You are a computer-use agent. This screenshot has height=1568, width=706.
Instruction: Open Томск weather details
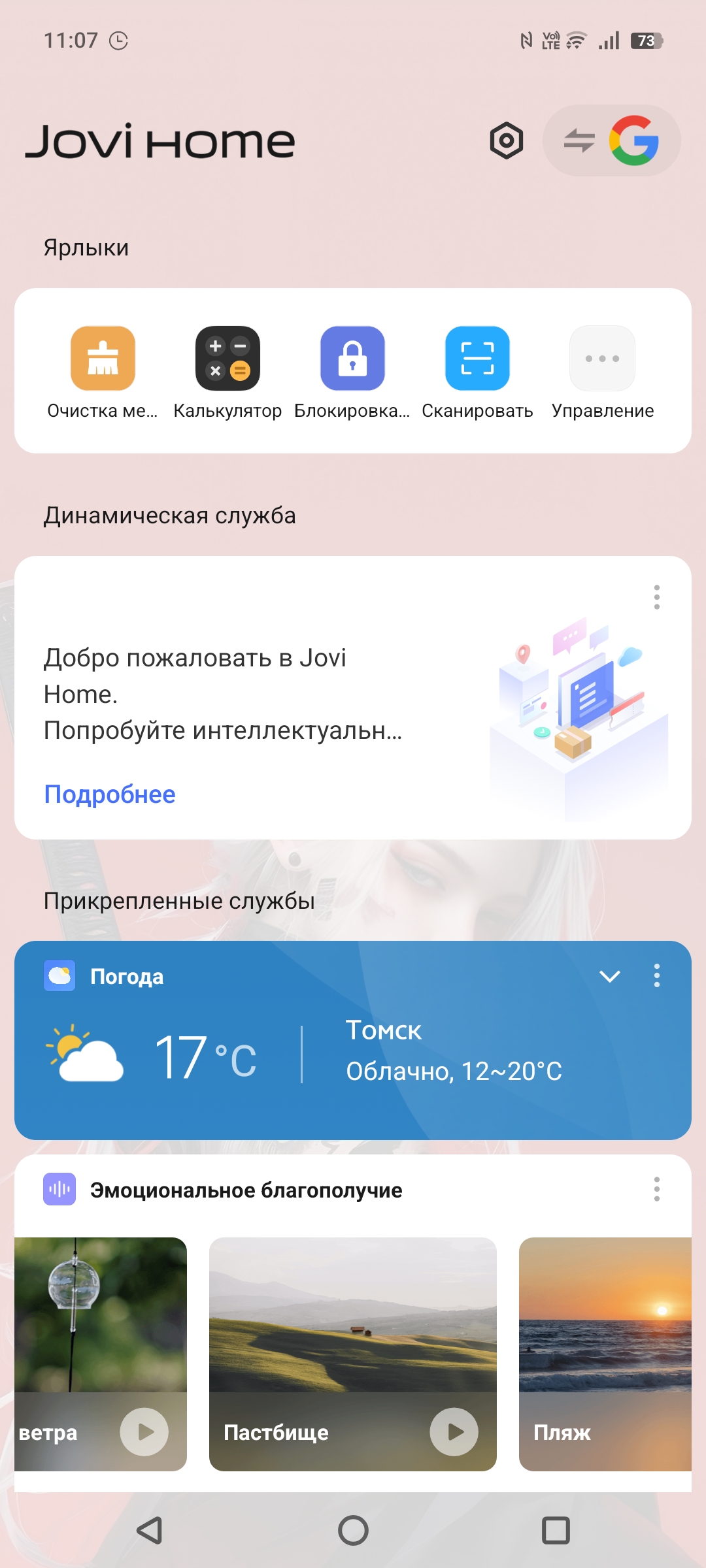point(454,1051)
